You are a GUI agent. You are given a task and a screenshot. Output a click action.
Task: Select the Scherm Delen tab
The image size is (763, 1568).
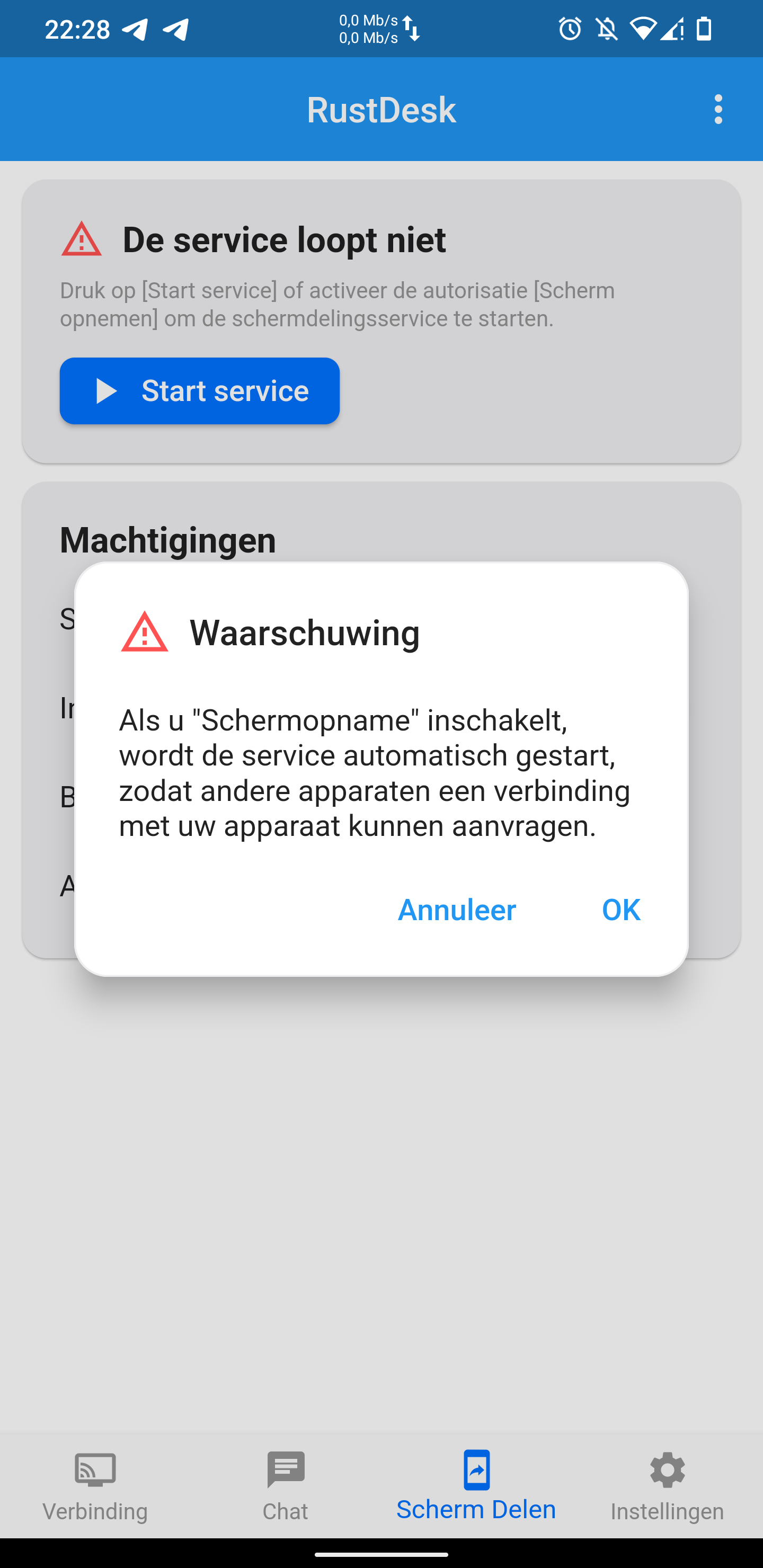[x=476, y=1486]
